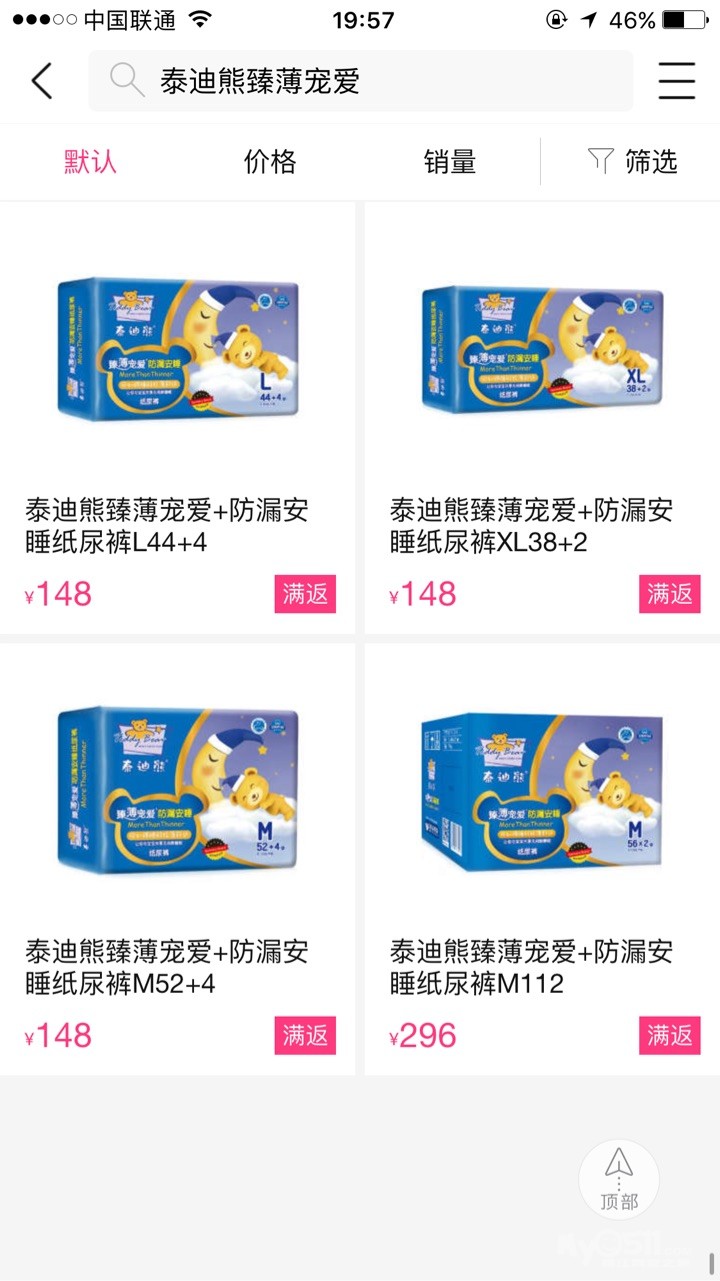View the 纸尿裤XL38+2 product
This screenshot has width=720, height=1281.
[542, 418]
